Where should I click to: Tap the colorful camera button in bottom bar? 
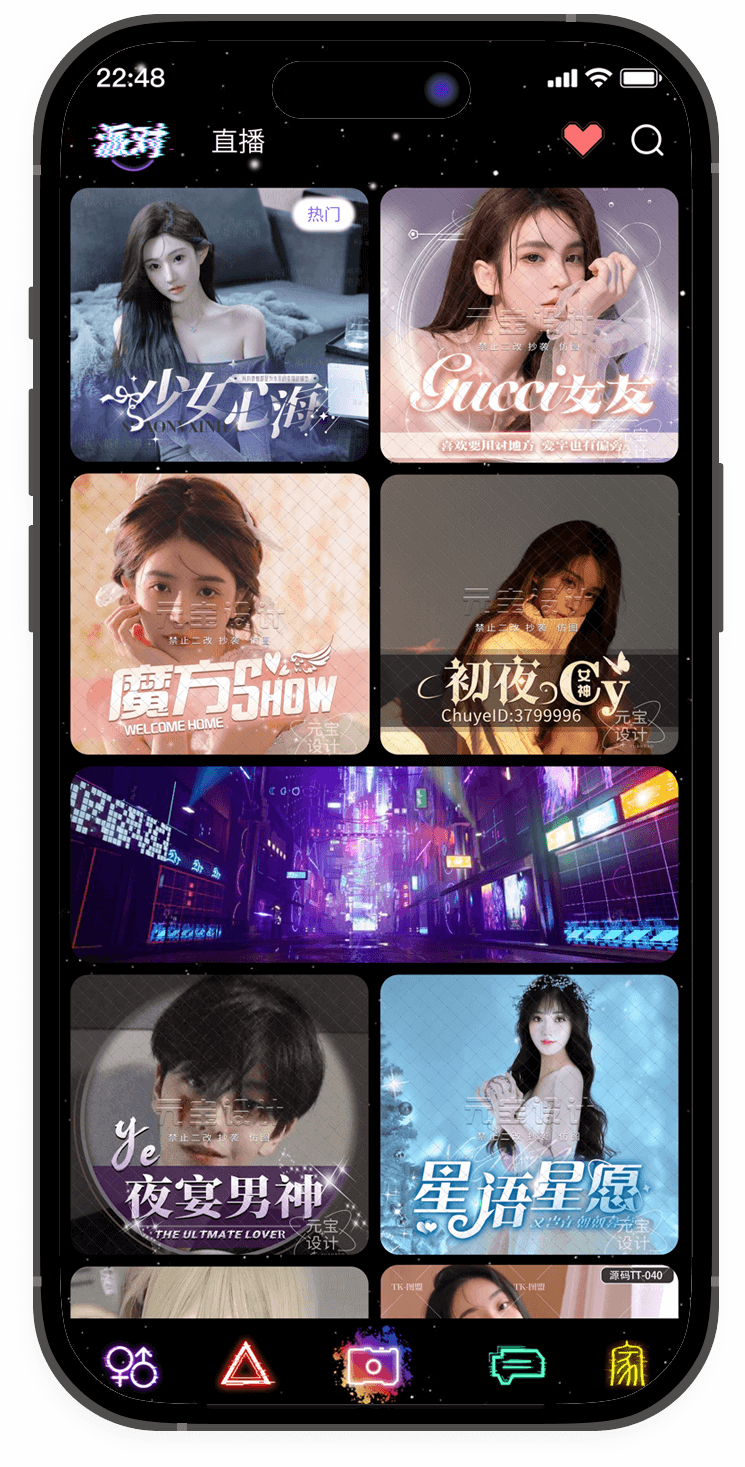(371, 1364)
